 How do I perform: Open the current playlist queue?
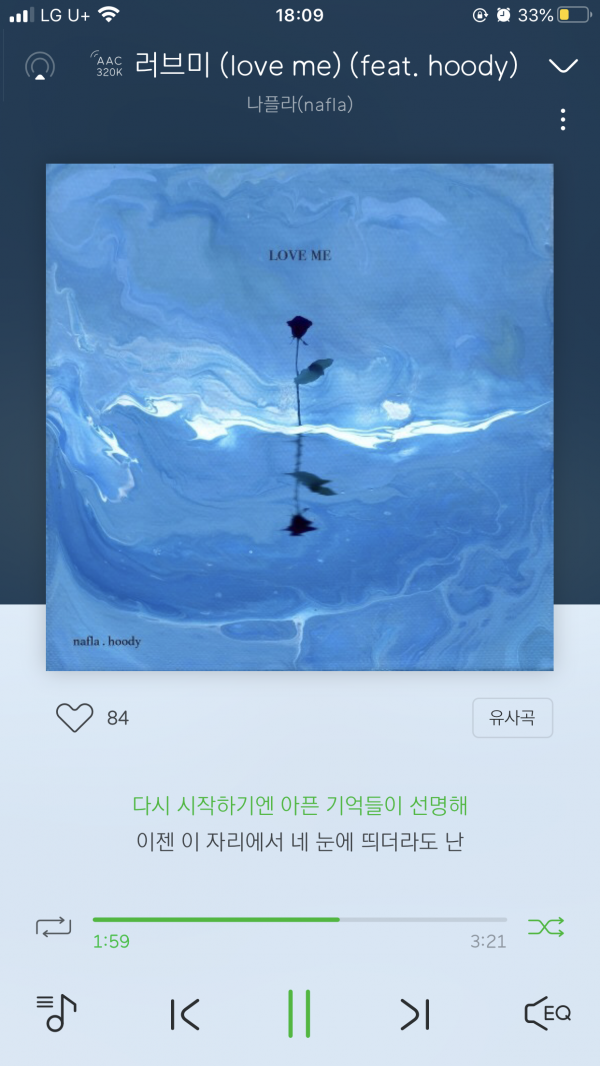click(x=56, y=1013)
